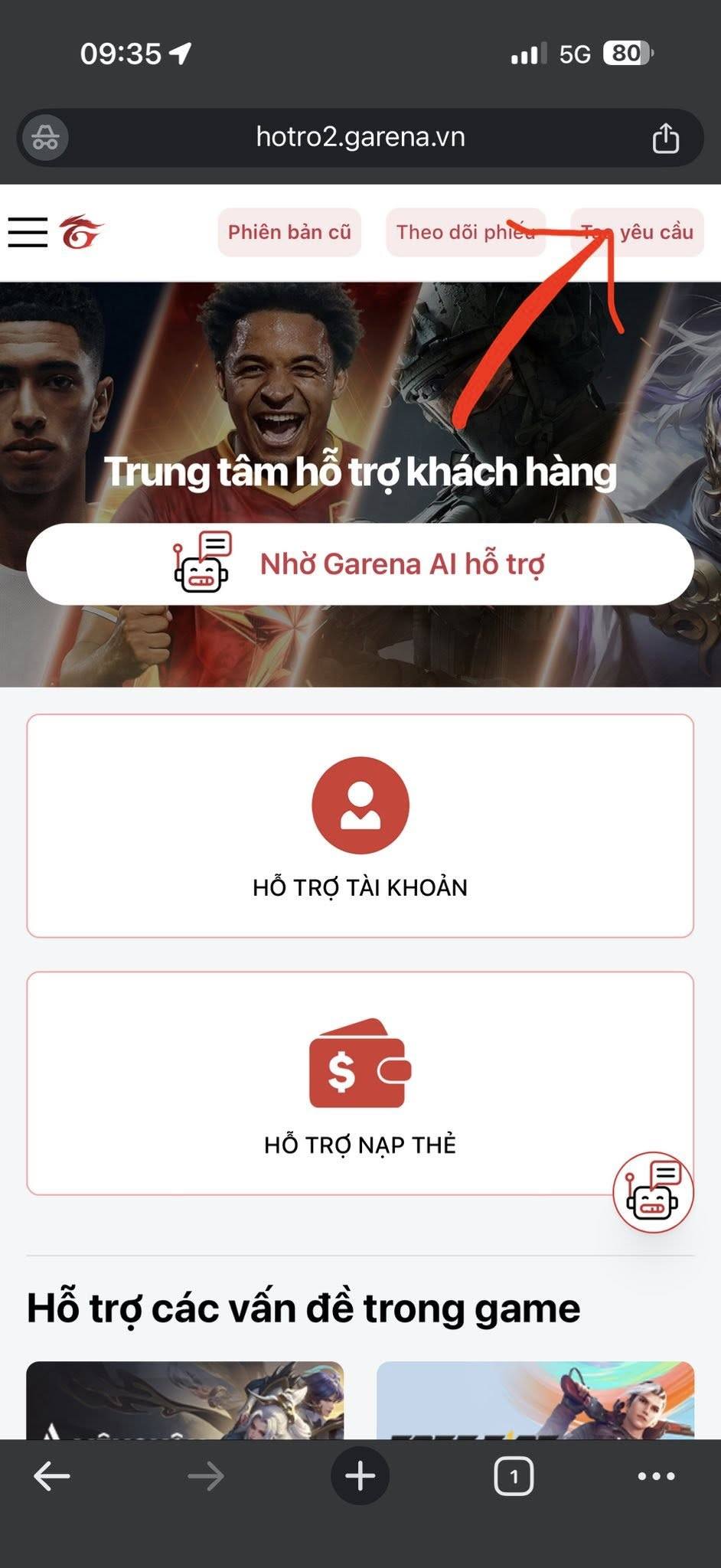Image resolution: width=721 pixels, height=1568 pixels.
Task: Open the hamburger menu
Action: [28, 232]
